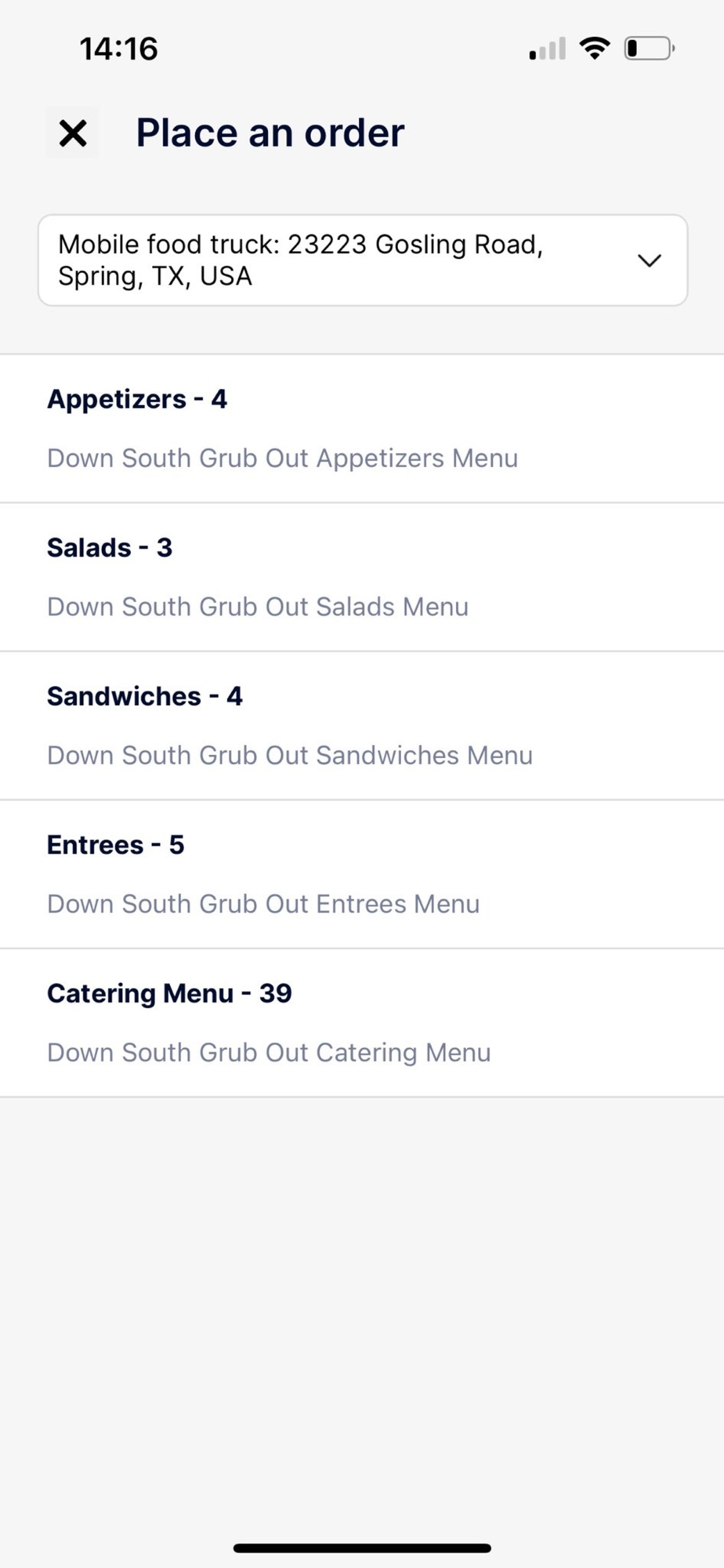Open the Catering Menu category

362,1023
